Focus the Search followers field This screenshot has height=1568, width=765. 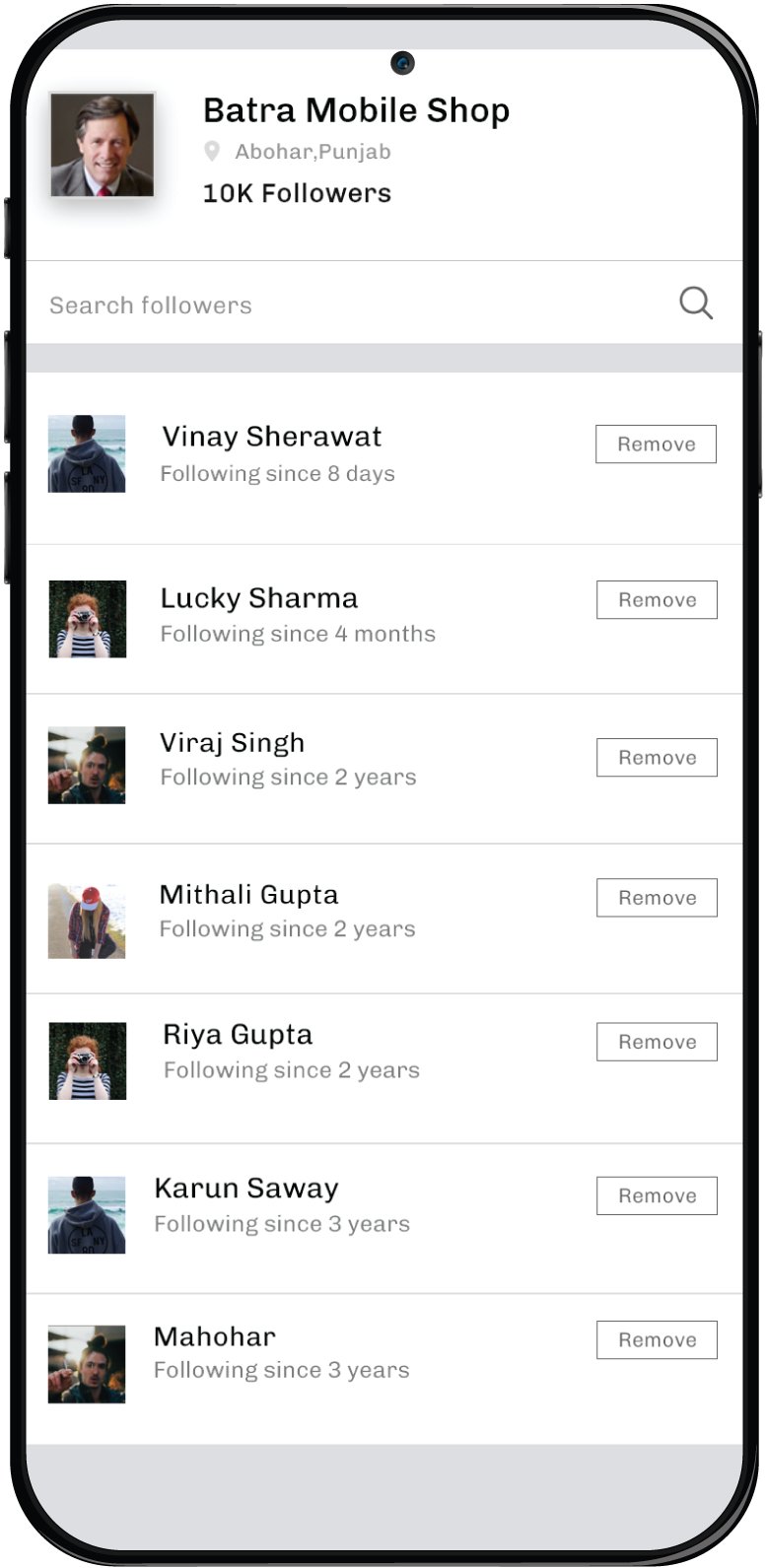tap(384, 303)
